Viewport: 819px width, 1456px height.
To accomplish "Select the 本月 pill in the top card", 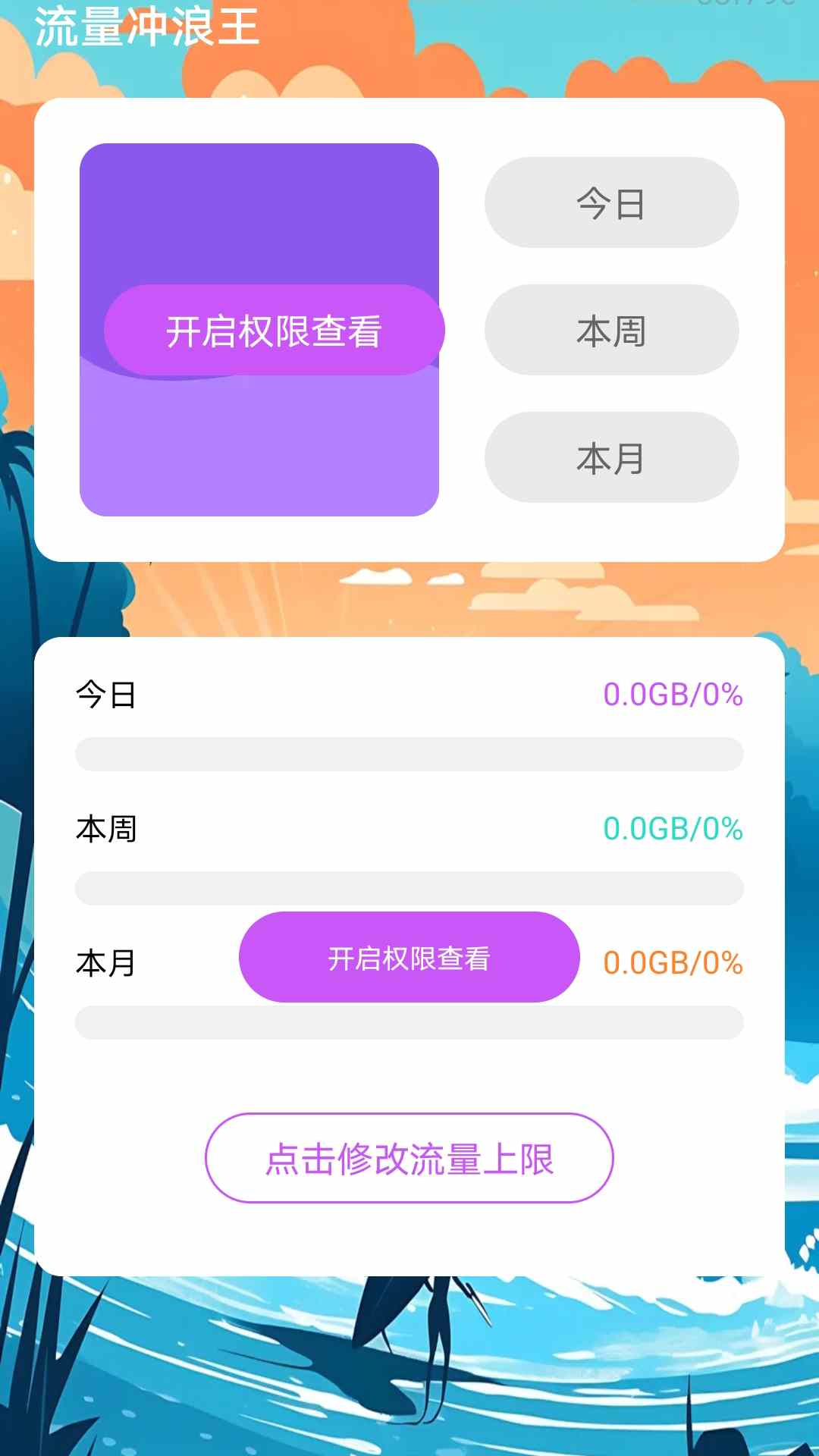I will (611, 457).
